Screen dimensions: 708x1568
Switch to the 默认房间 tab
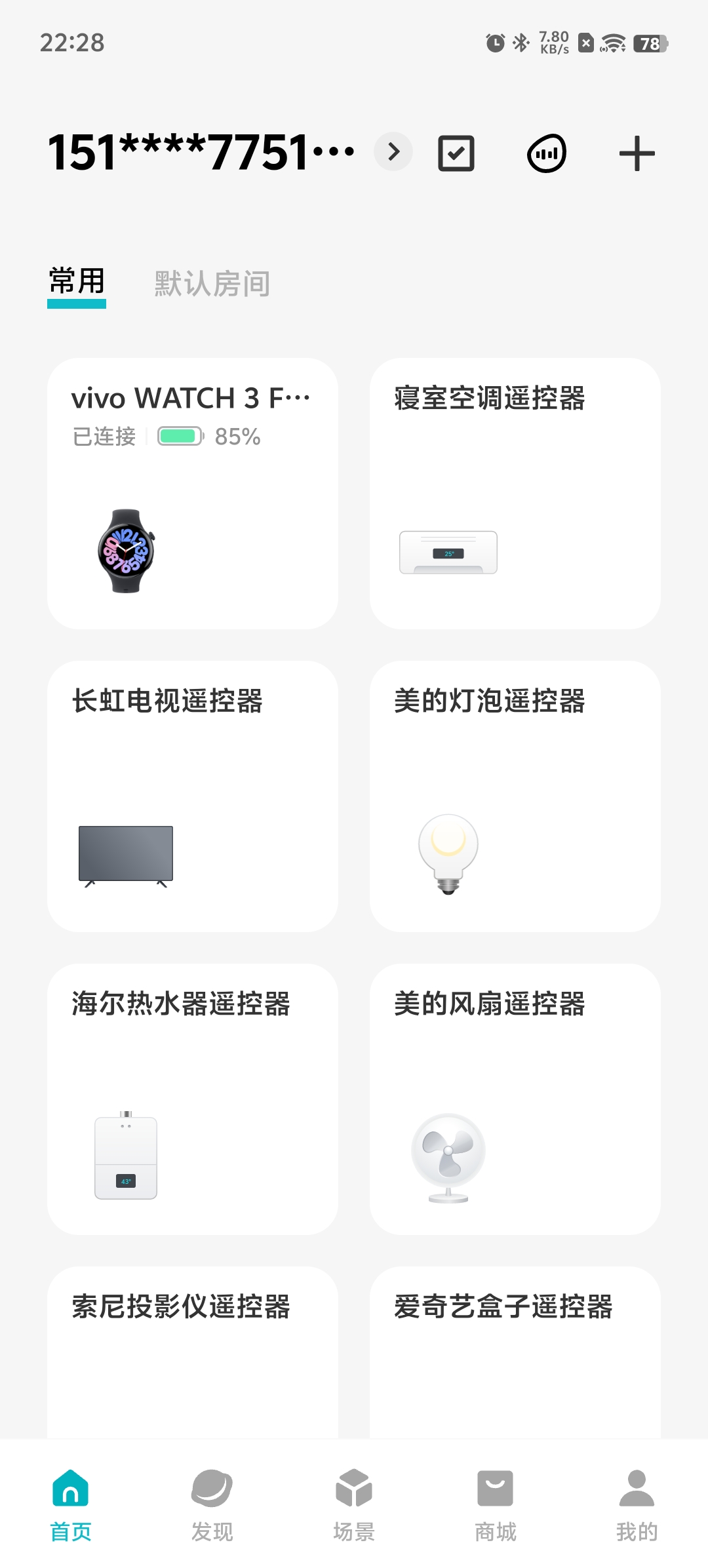click(212, 284)
